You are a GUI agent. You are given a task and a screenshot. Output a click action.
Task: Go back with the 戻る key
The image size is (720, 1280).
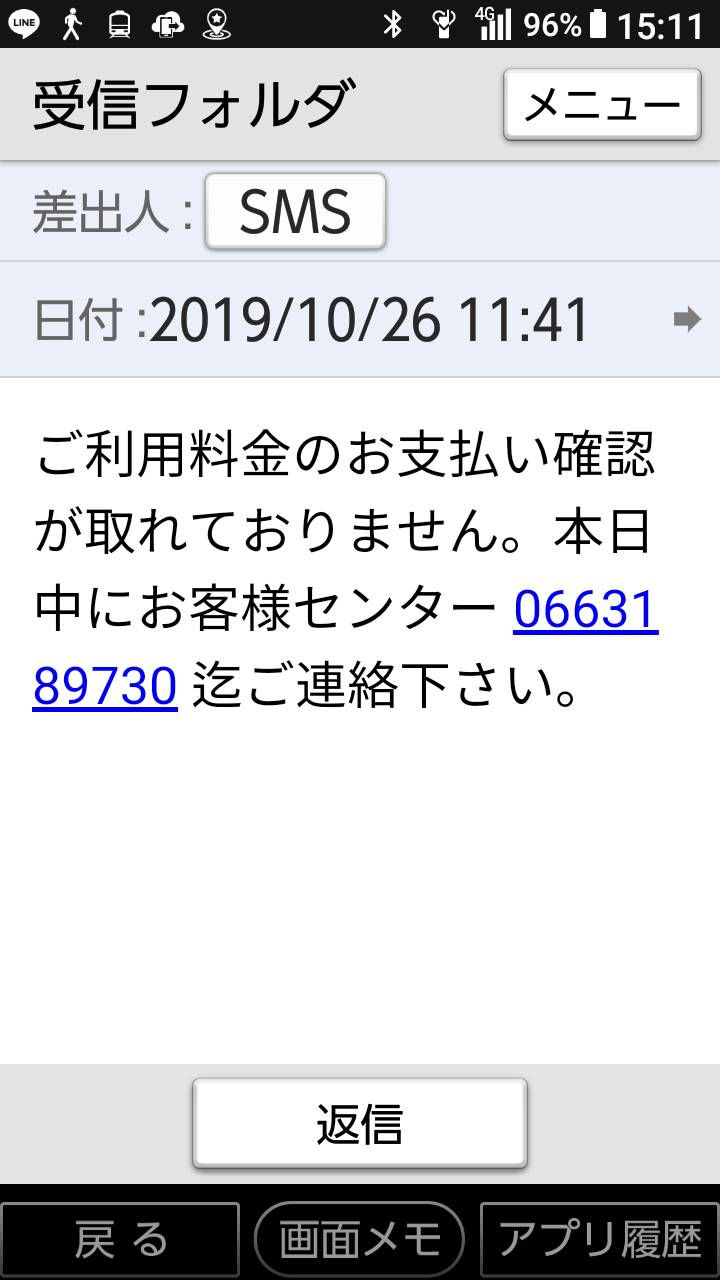pos(120,1241)
